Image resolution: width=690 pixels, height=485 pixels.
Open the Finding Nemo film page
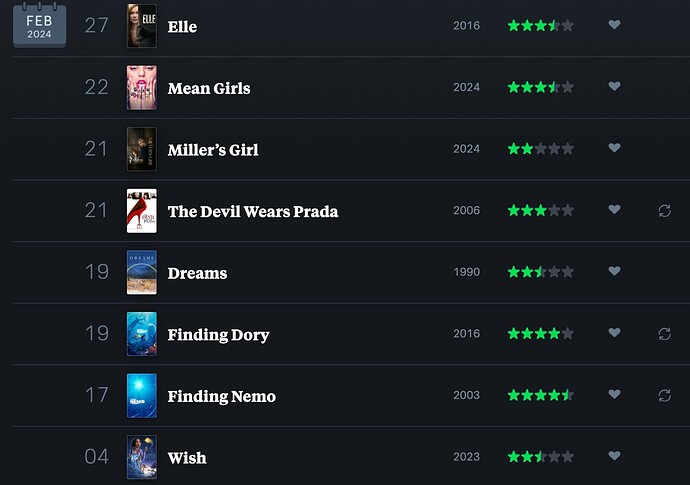click(221, 396)
